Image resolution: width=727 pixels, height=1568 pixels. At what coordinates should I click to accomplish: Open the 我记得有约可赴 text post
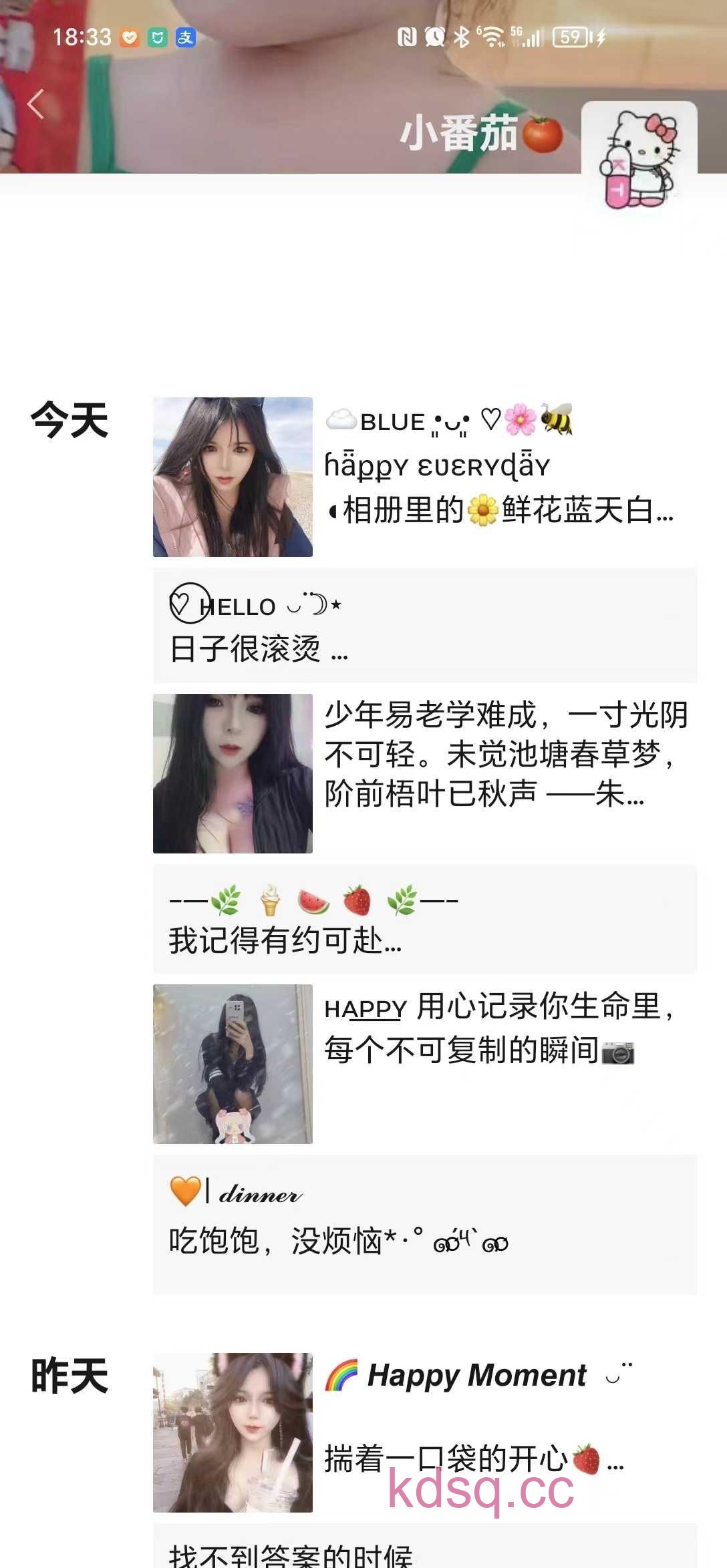pos(425,919)
